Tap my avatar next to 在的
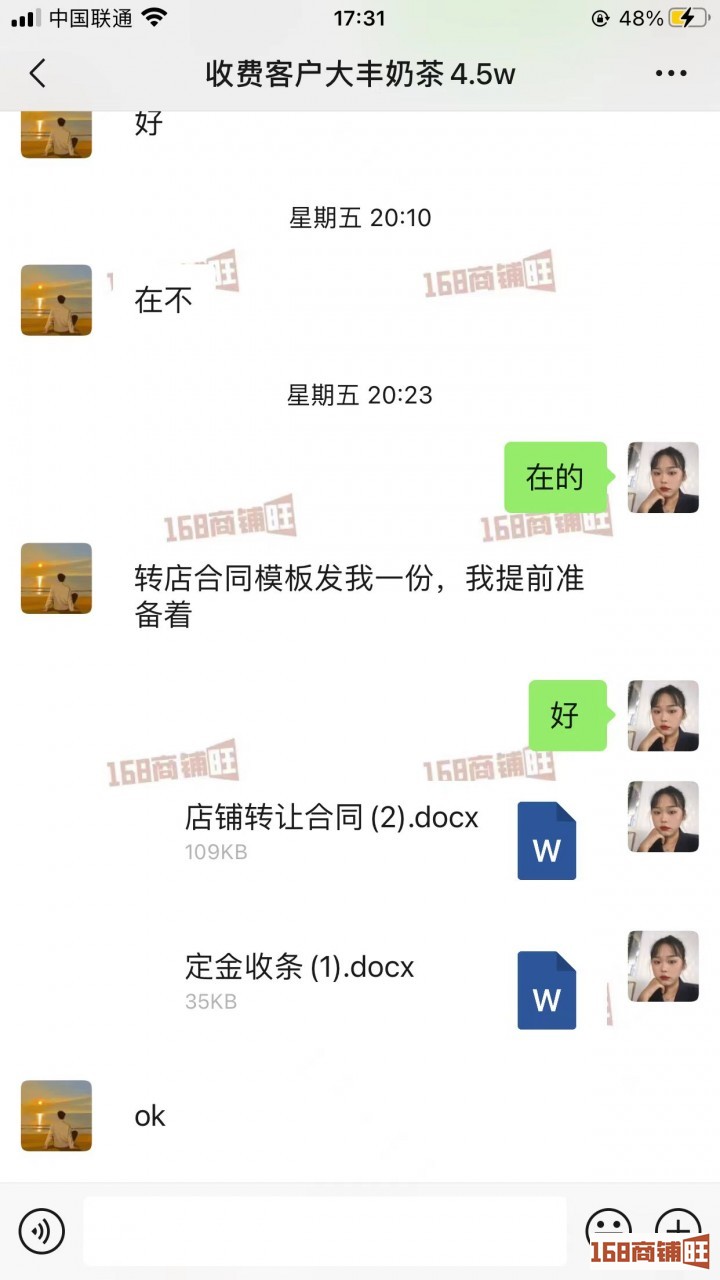Image resolution: width=720 pixels, height=1280 pixels. (663, 477)
